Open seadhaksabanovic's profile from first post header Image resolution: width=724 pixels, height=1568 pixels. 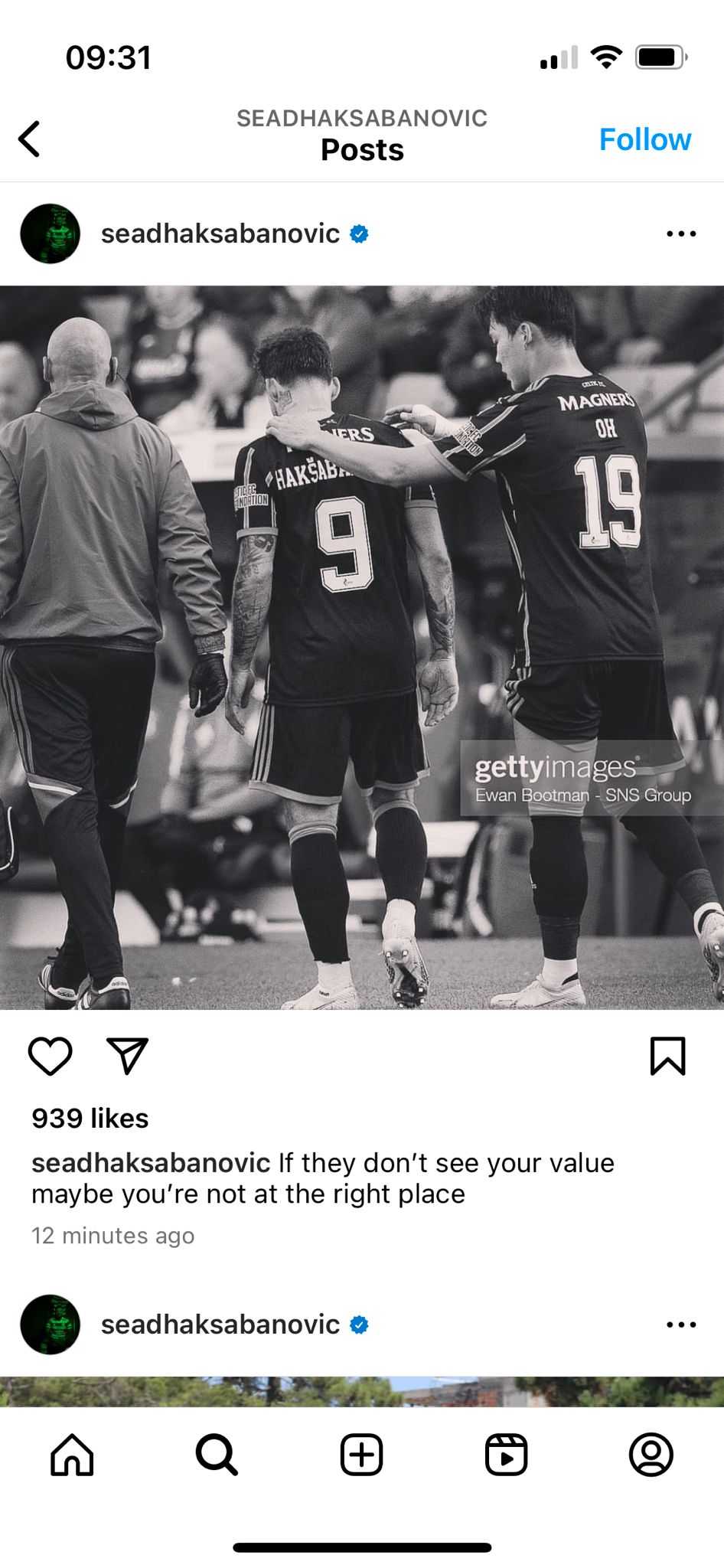point(220,234)
